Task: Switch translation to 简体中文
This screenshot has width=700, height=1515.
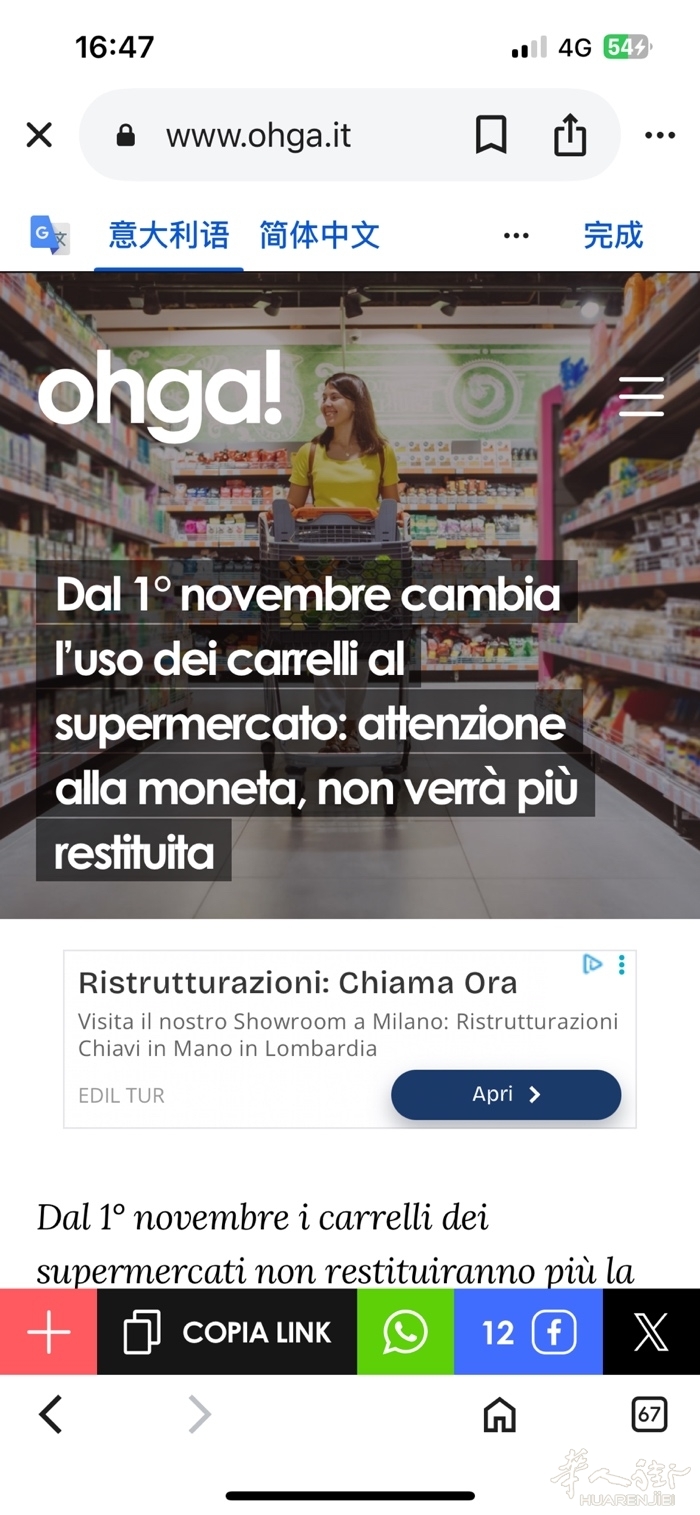Action: click(x=319, y=235)
